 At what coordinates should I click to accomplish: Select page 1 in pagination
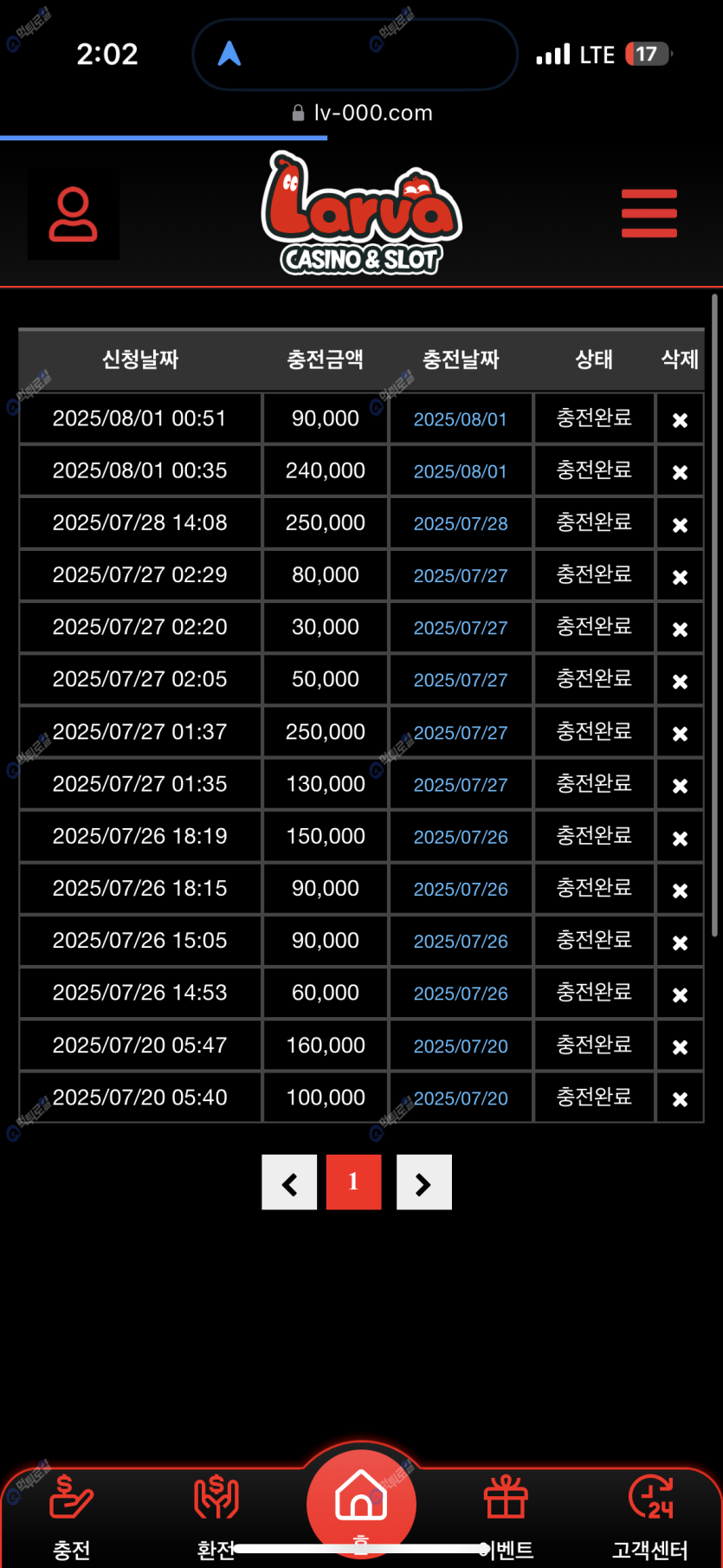coord(353,1182)
